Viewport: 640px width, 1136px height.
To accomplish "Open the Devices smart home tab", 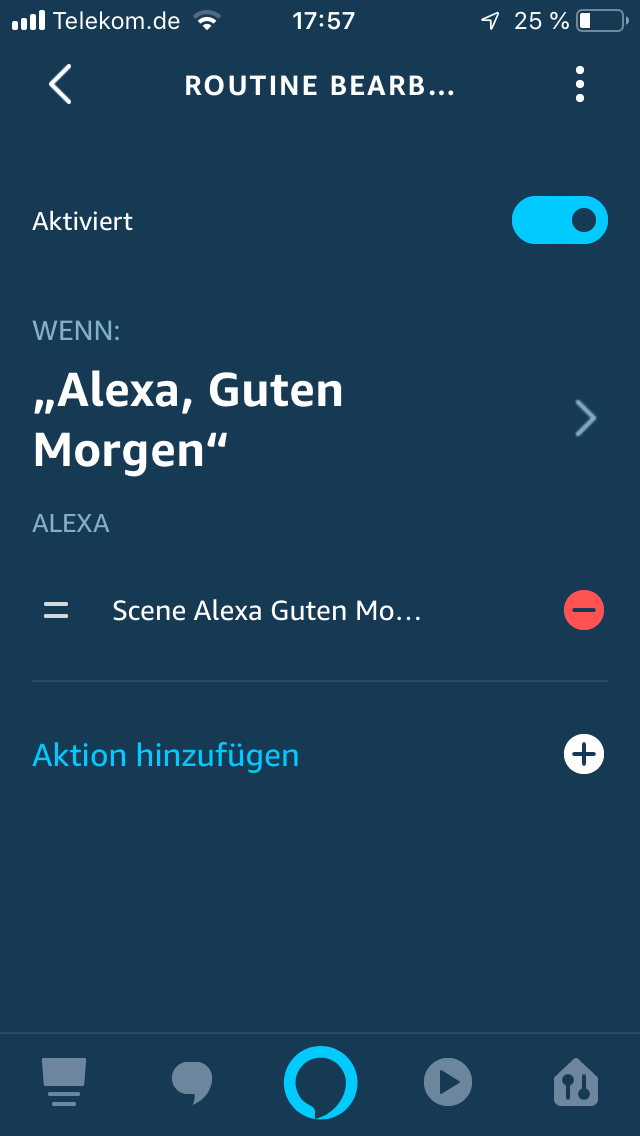I will pyautogui.click(x=576, y=1083).
